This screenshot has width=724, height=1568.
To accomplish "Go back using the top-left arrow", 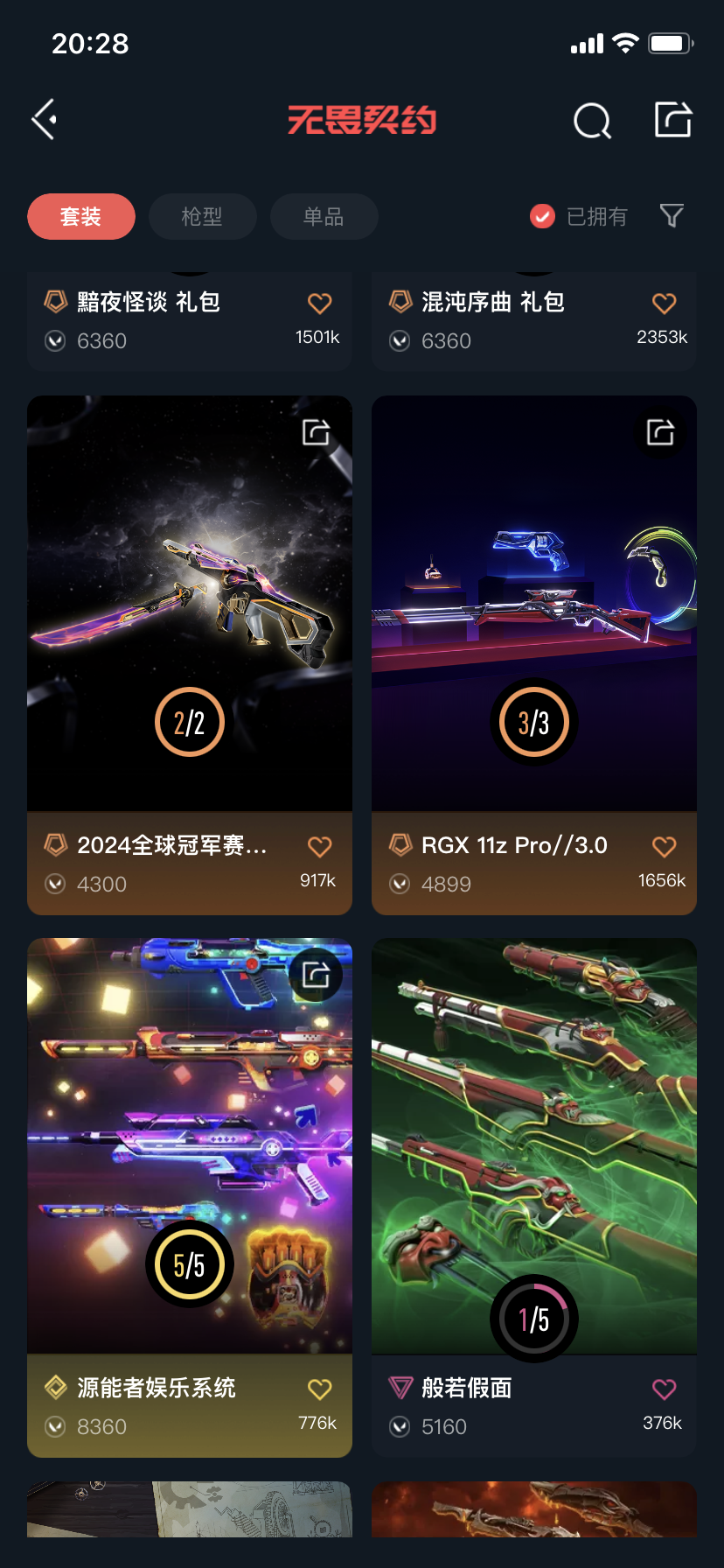I will [45, 119].
